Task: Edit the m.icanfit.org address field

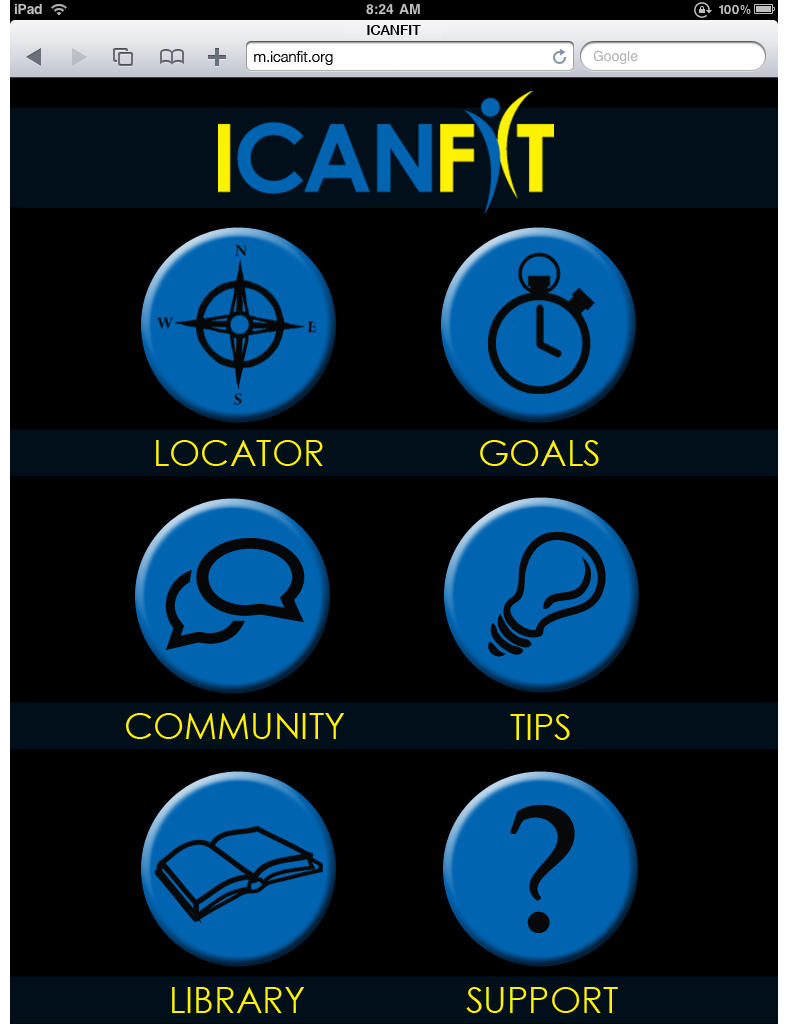Action: coord(395,57)
